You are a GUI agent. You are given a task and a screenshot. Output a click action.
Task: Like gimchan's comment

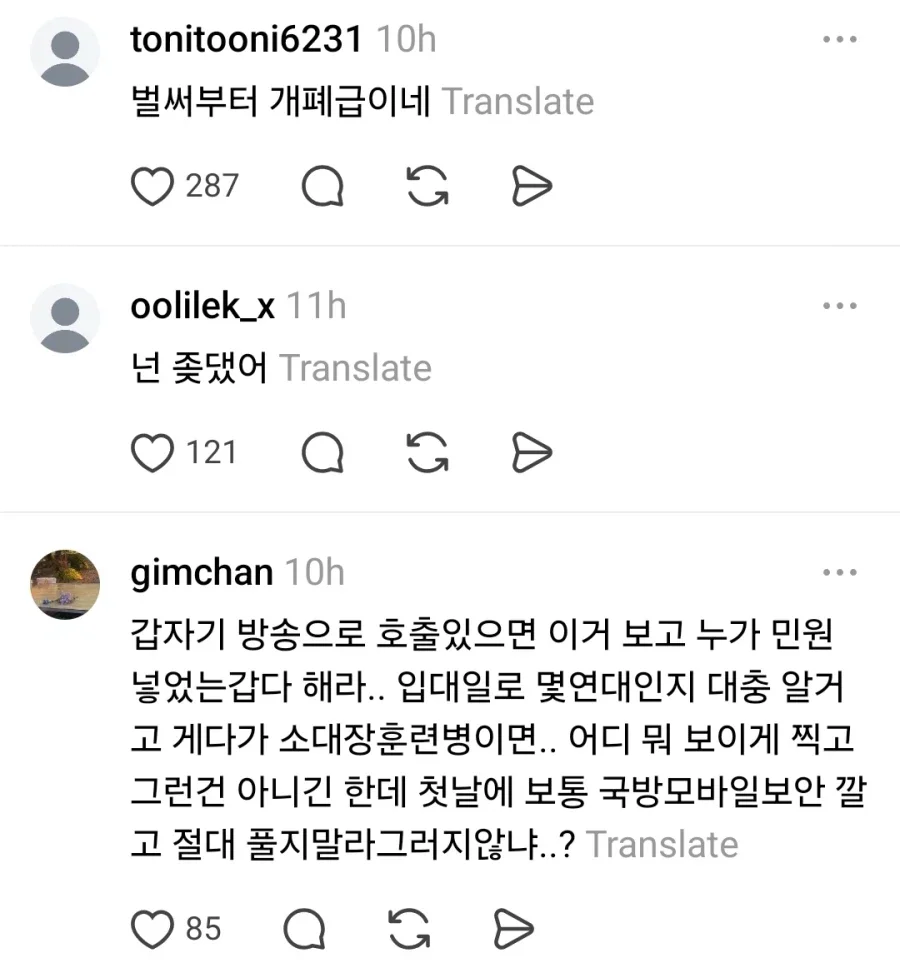click(x=153, y=928)
